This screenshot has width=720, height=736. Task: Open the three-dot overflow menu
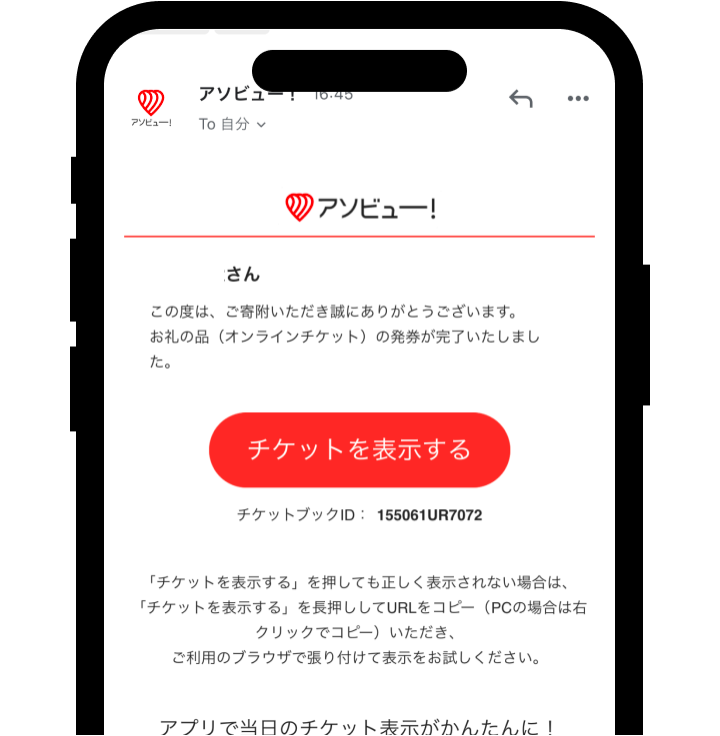(578, 98)
